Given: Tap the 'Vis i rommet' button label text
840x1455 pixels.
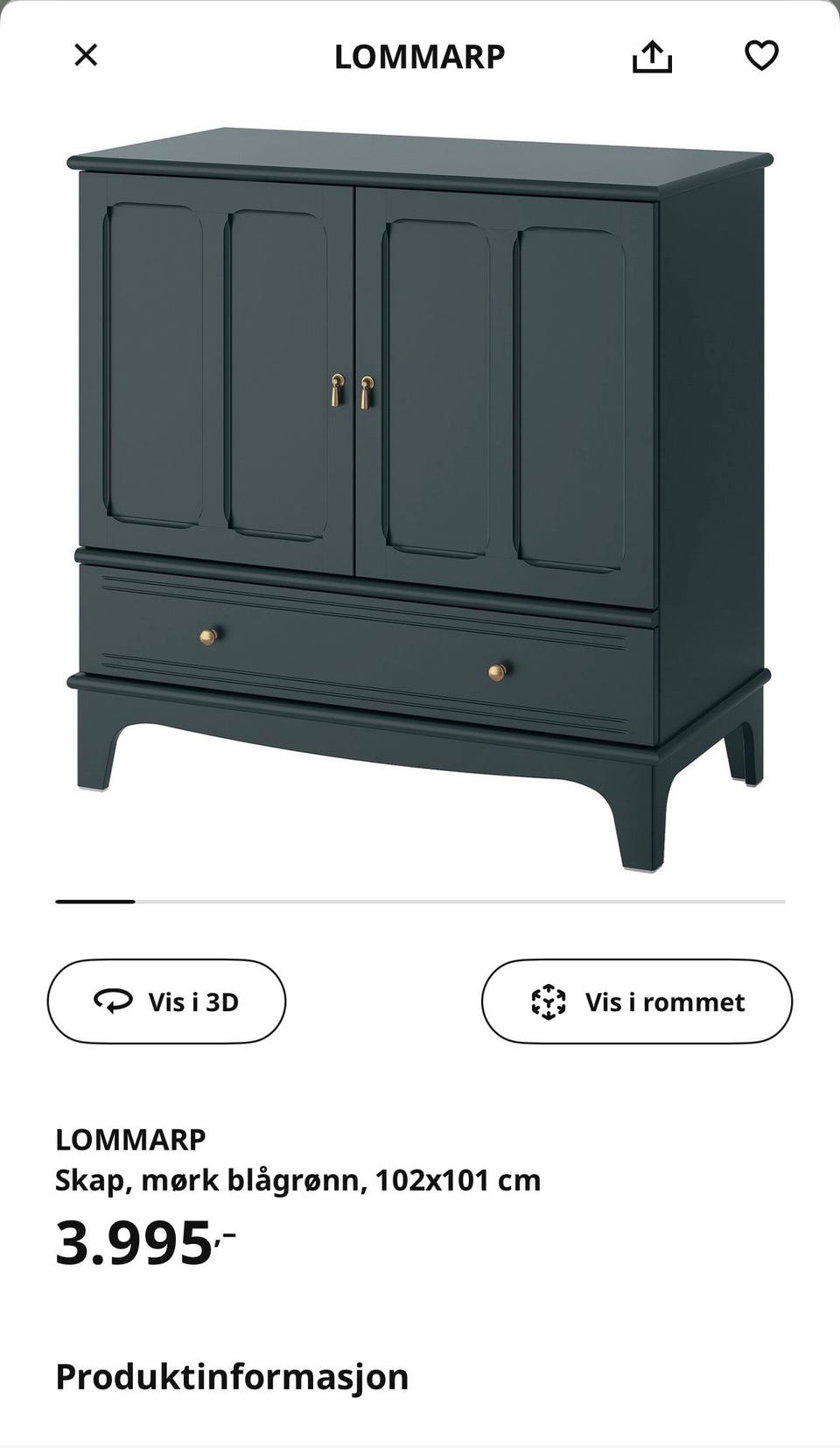Looking at the screenshot, I should (x=666, y=1002).
